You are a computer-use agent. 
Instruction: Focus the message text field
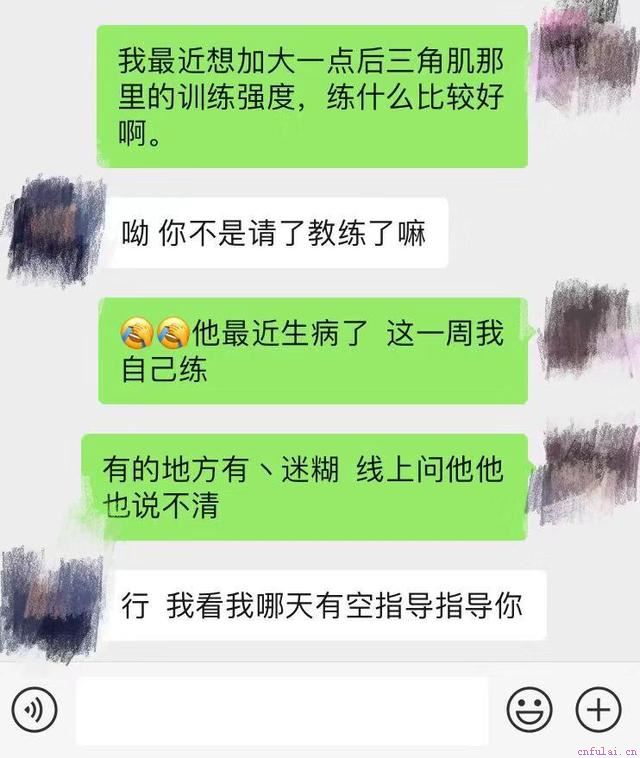coord(282,711)
